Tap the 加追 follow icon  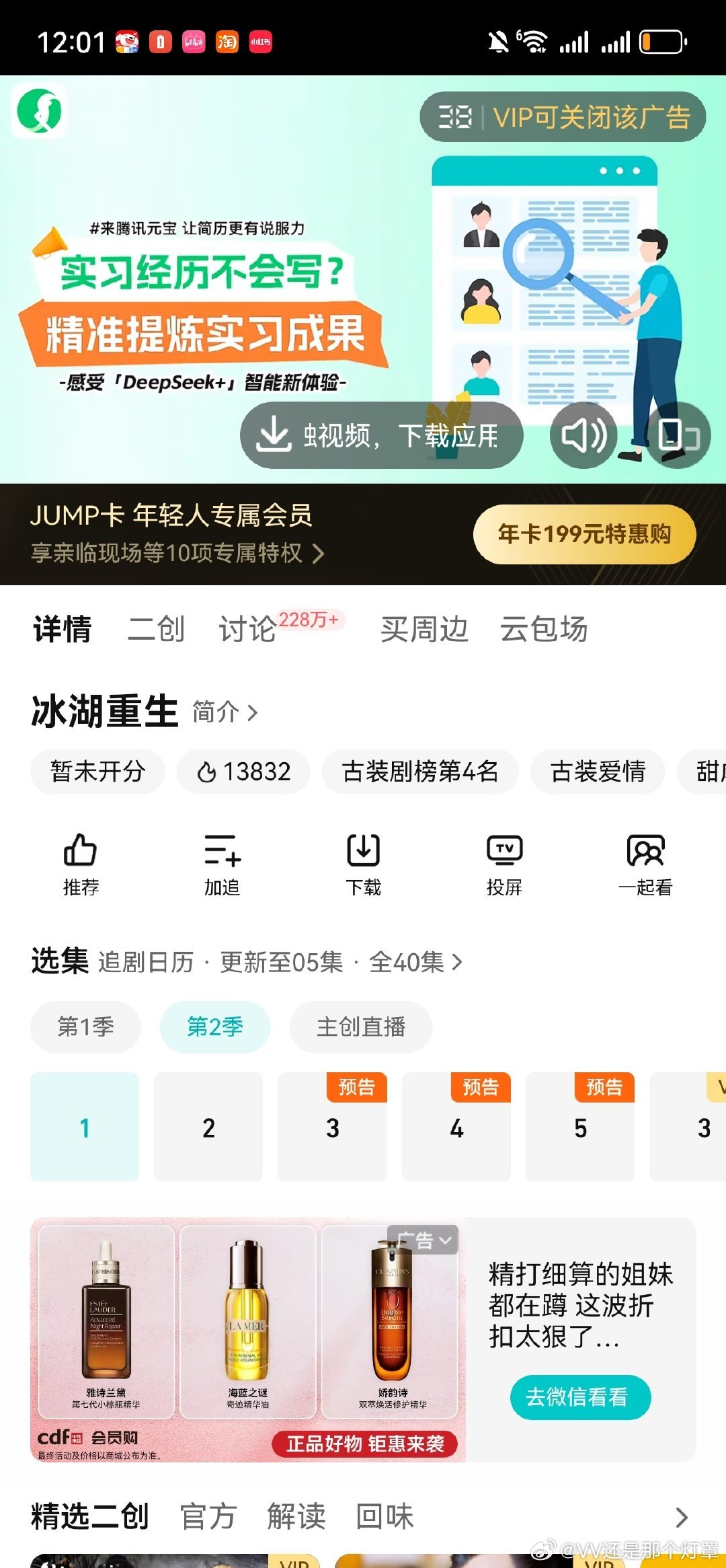tap(221, 864)
